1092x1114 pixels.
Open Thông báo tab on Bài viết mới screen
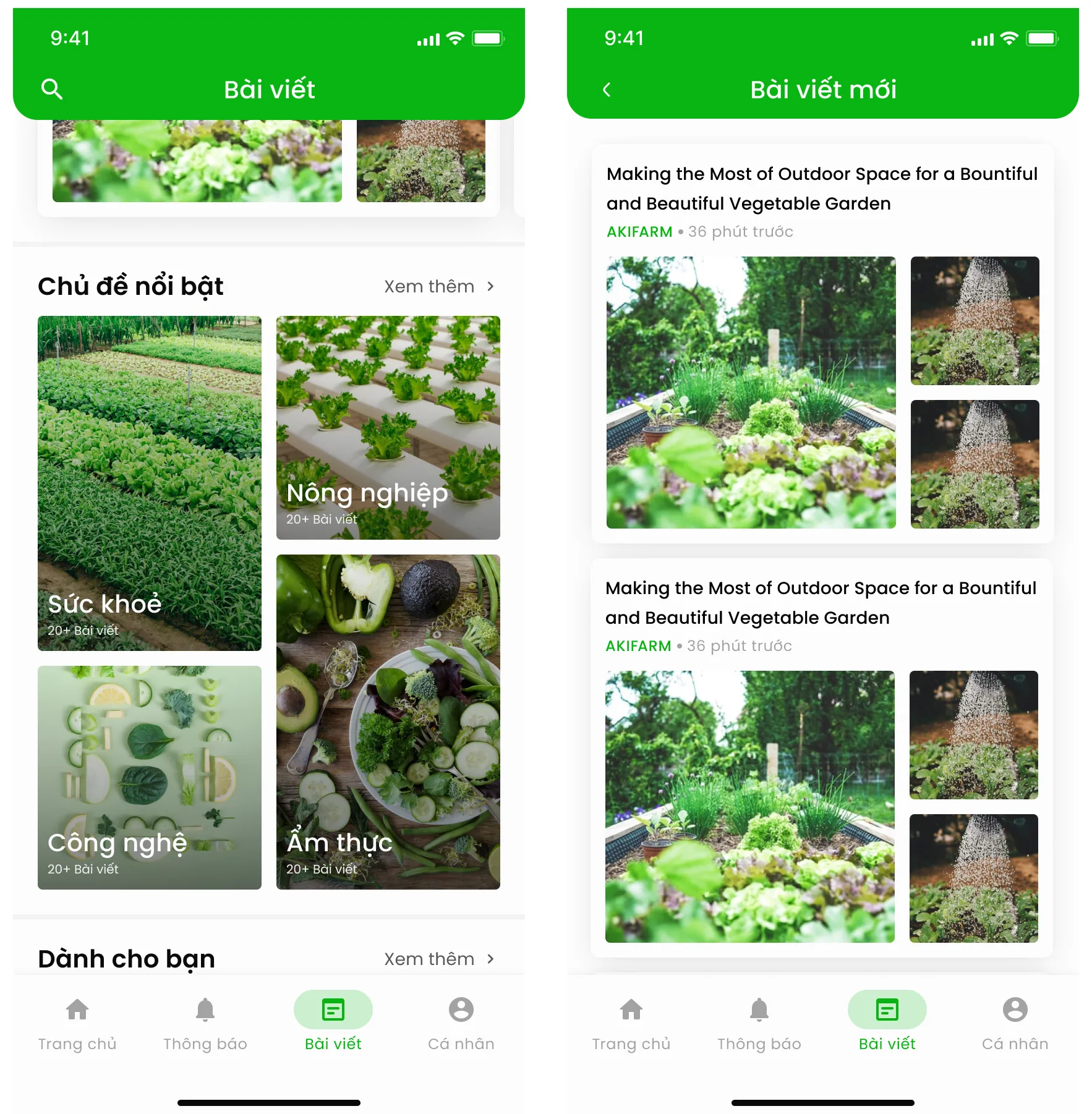[759, 1023]
